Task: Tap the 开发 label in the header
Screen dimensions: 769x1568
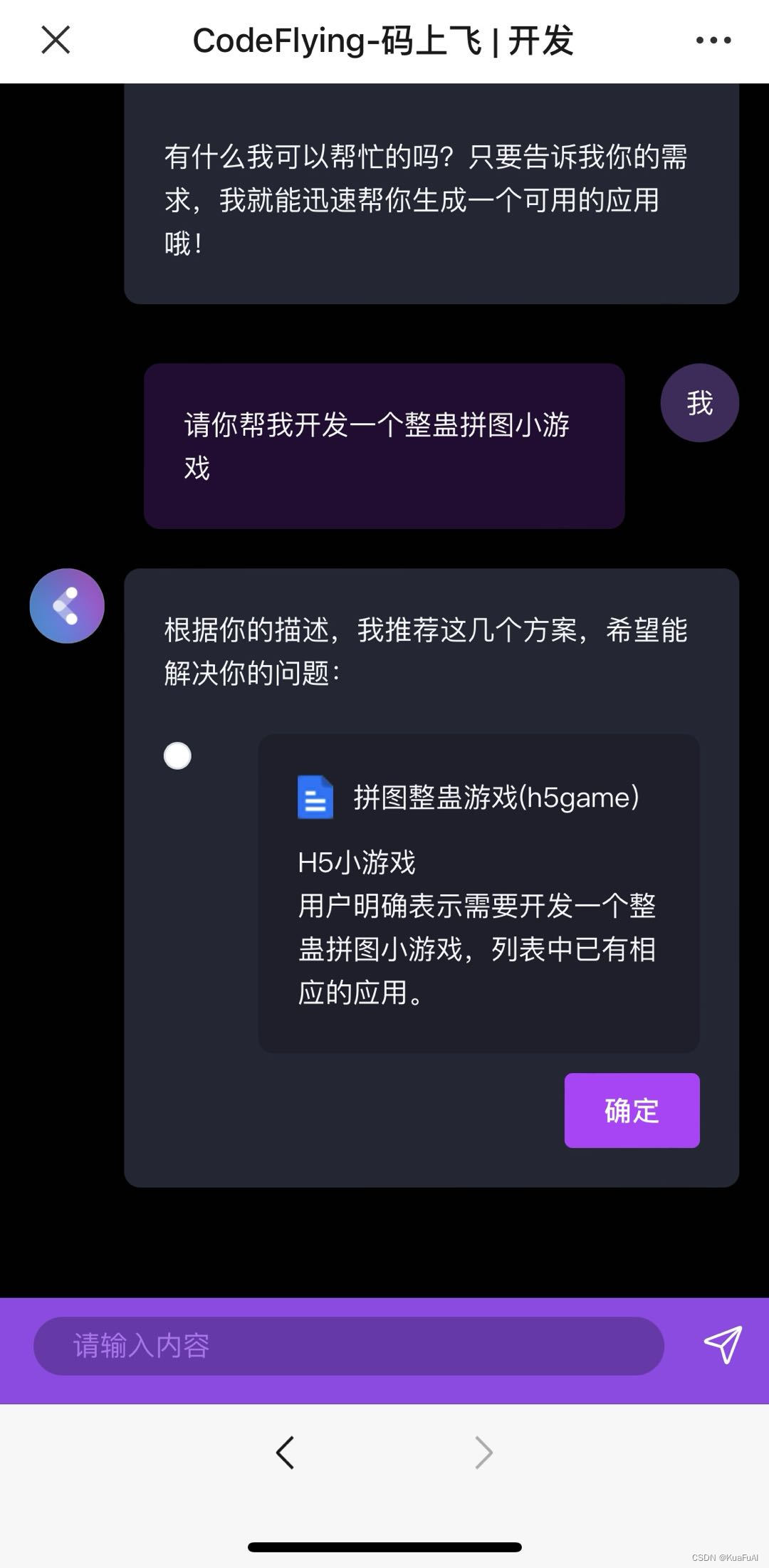Action: click(x=541, y=41)
